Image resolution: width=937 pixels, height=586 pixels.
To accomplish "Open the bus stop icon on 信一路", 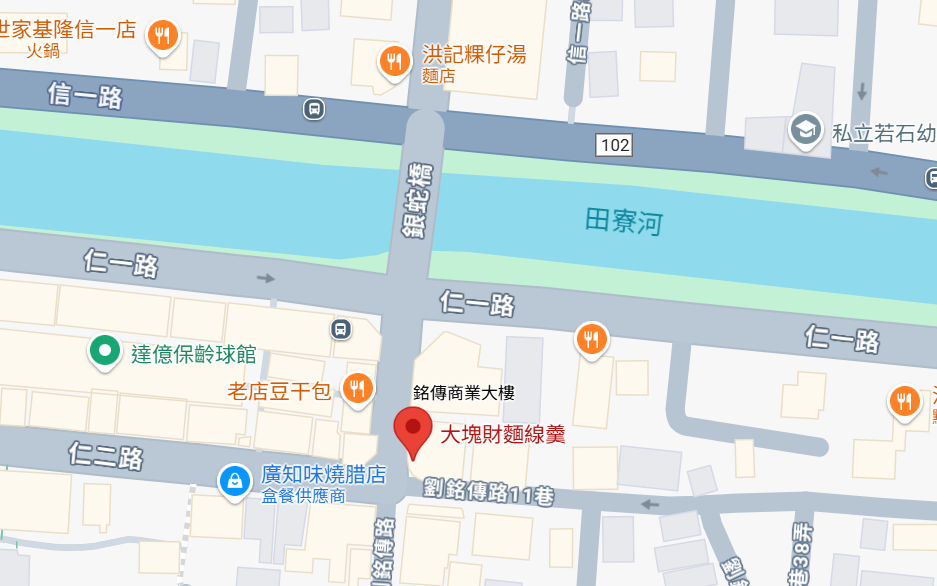I will (x=315, y=108).
